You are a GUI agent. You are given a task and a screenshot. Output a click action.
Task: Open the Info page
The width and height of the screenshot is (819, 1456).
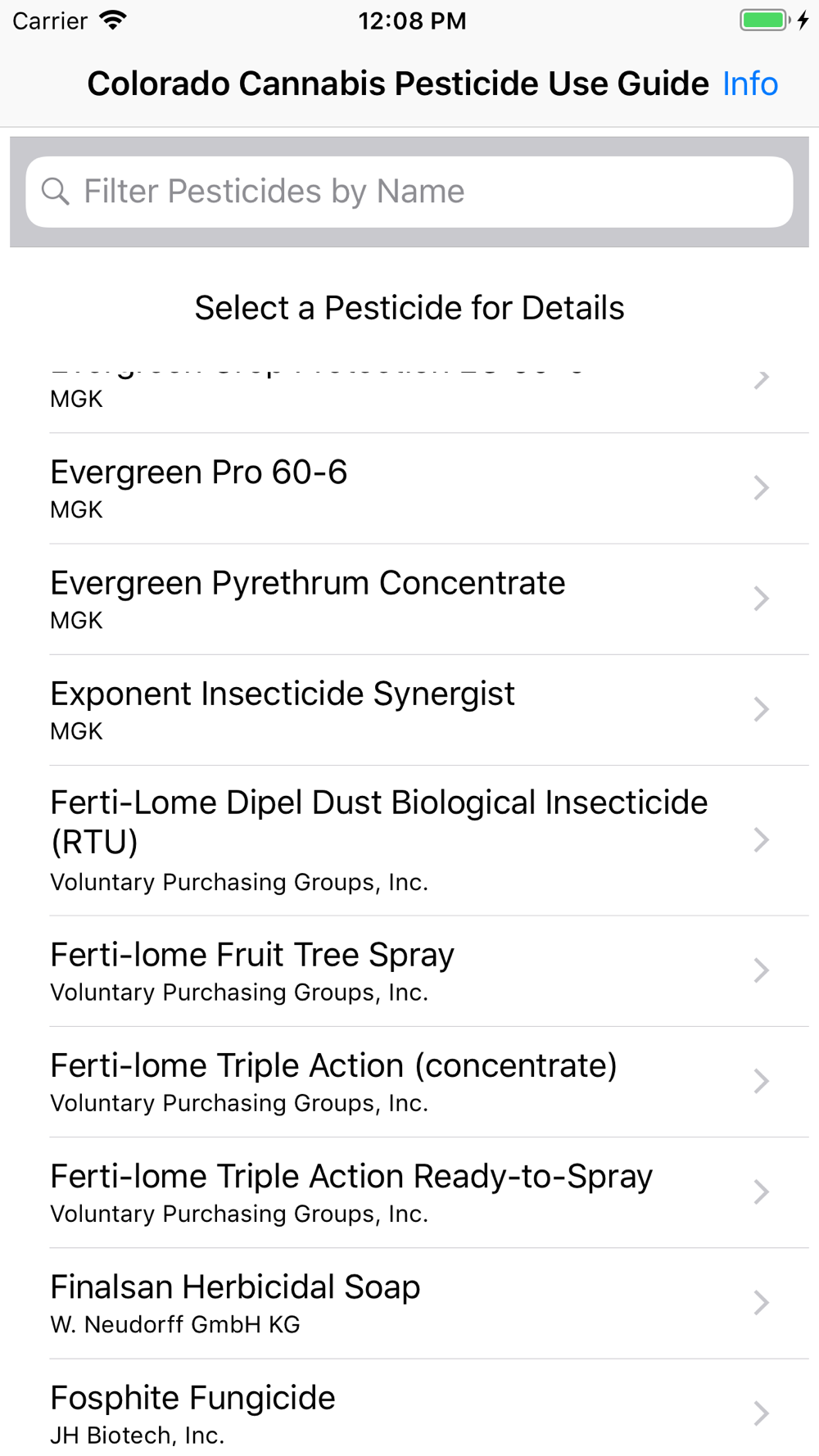point(749,84)
